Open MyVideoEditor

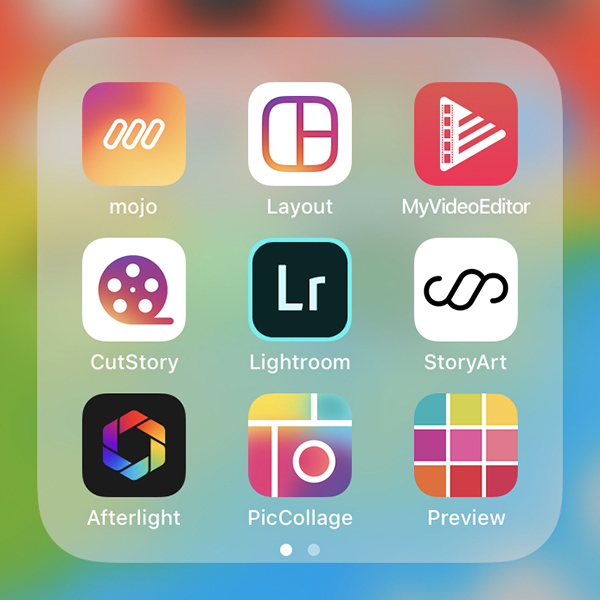pos(466,134)
